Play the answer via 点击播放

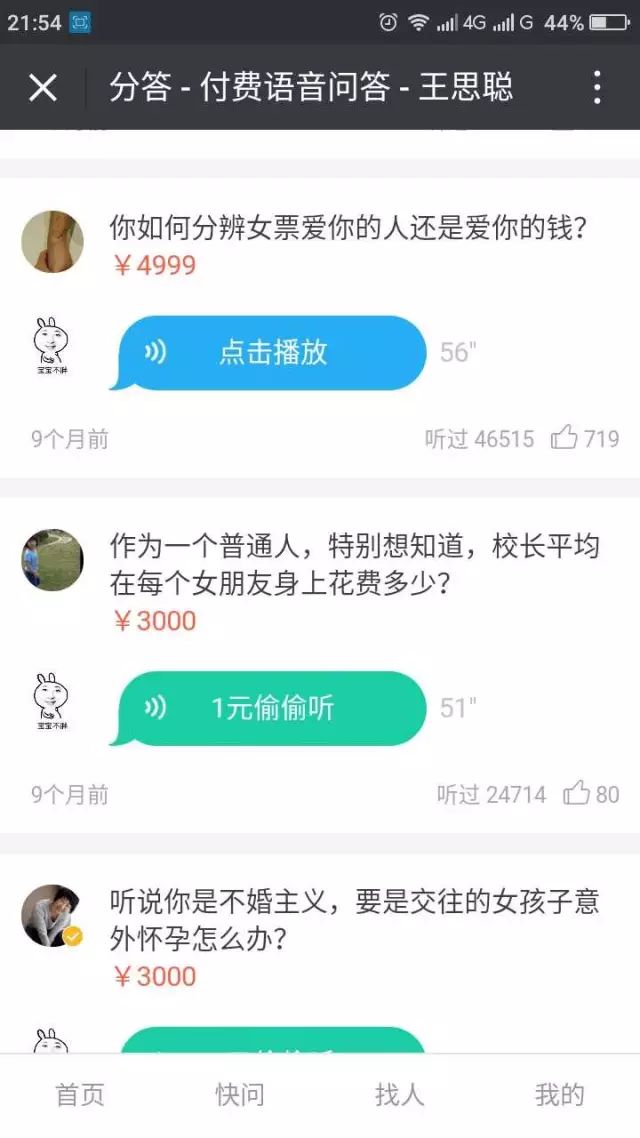point(272,353)
